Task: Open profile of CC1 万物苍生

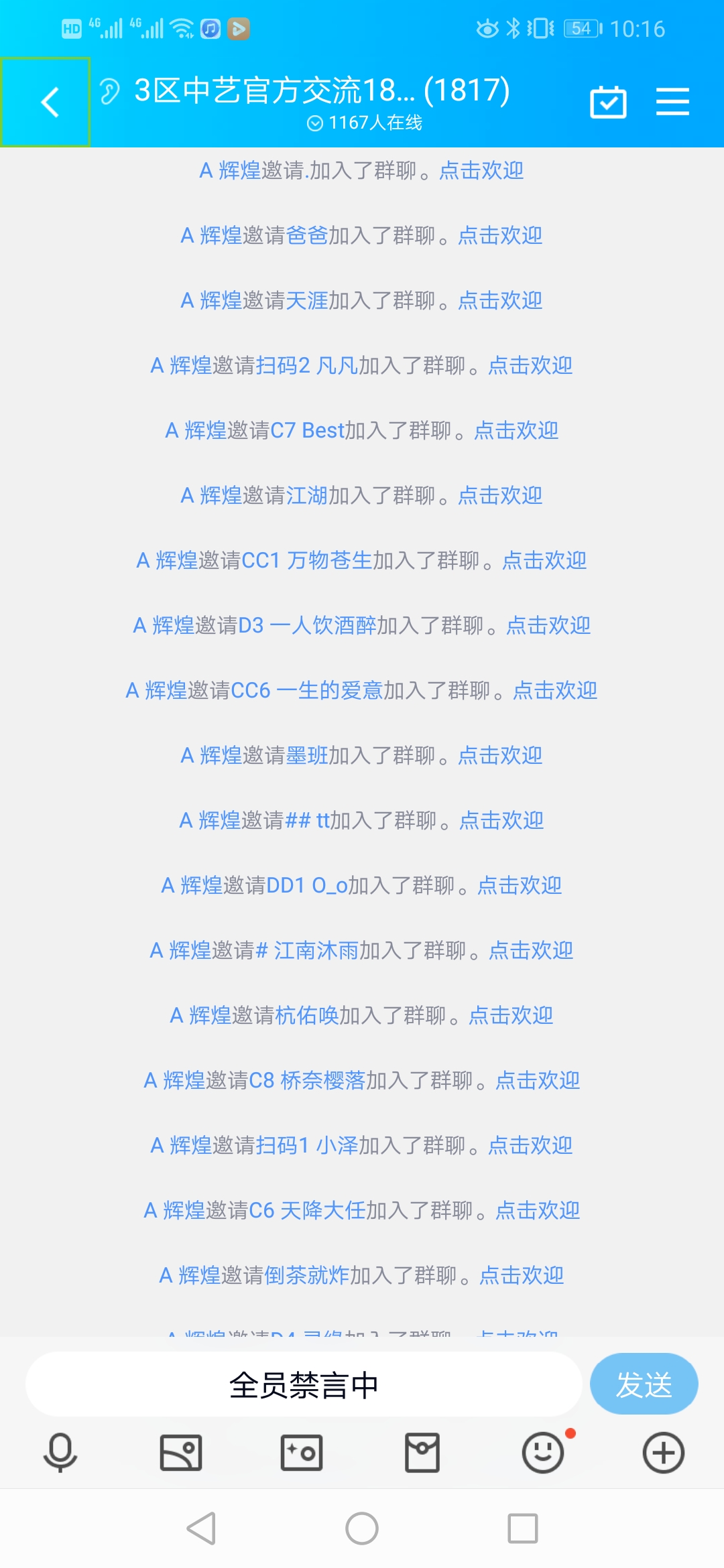Action: pyautogui.click(x=306, y=560)
